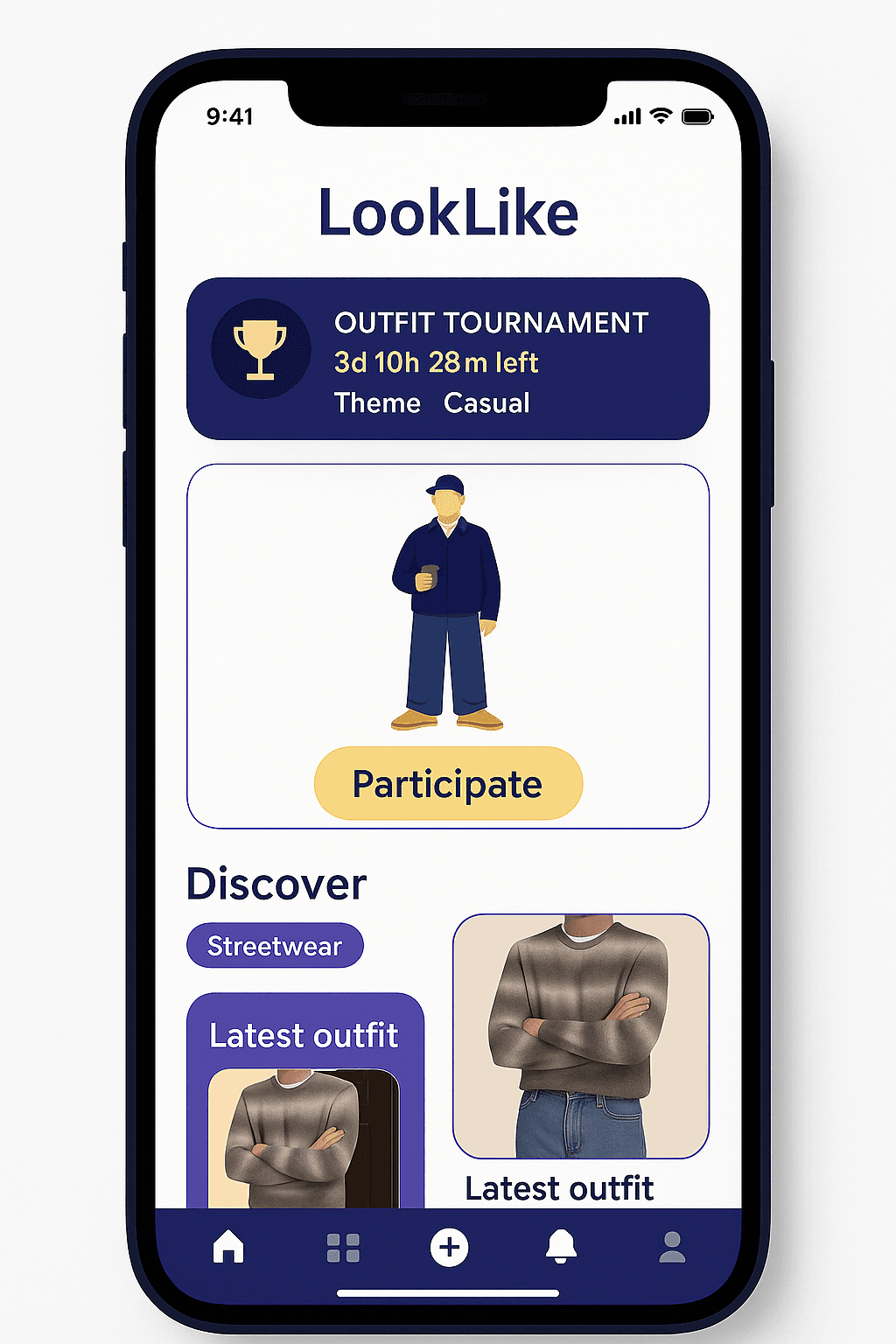The height and width of the screenshot is (1344, 896).
Task: Add a new outfit with plus button
Action: (x=450, y=1248)
